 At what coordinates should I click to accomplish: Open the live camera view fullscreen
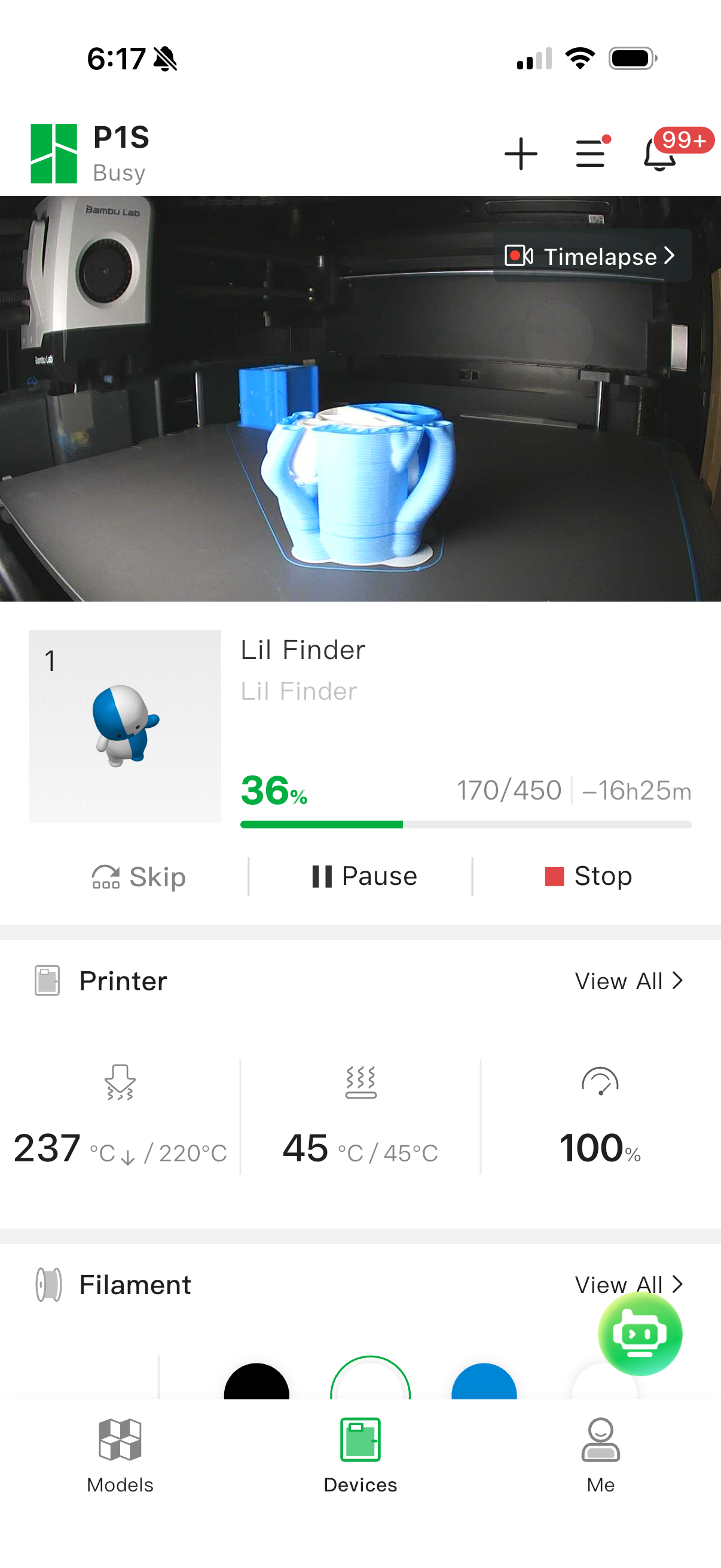[360, 426]
